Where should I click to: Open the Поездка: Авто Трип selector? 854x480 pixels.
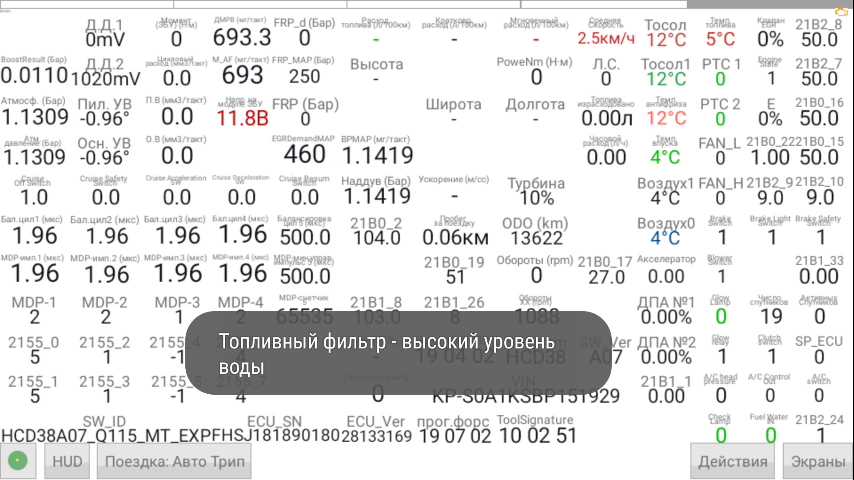coord(173,462)
